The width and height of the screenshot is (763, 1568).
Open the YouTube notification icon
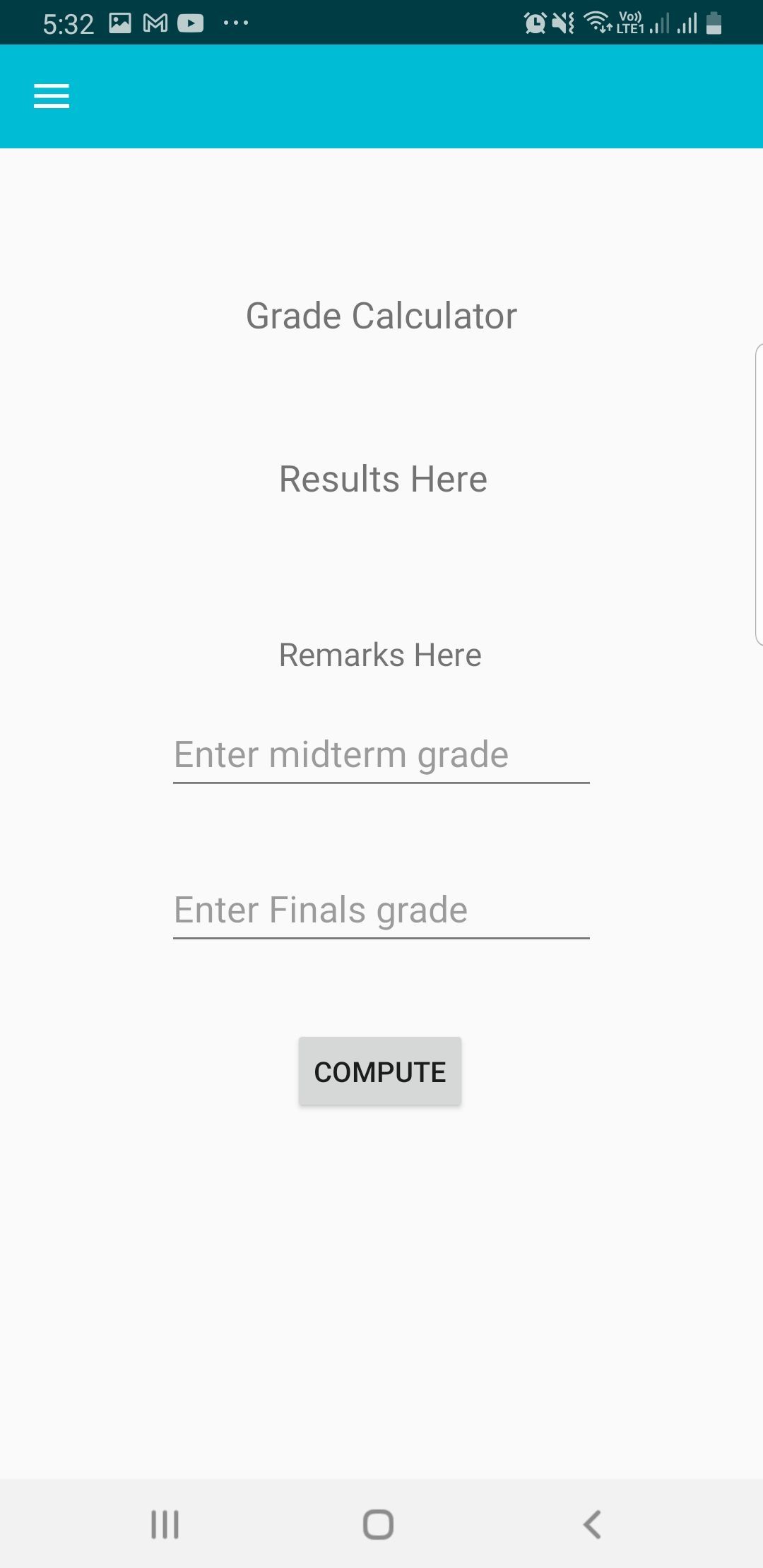190,23
